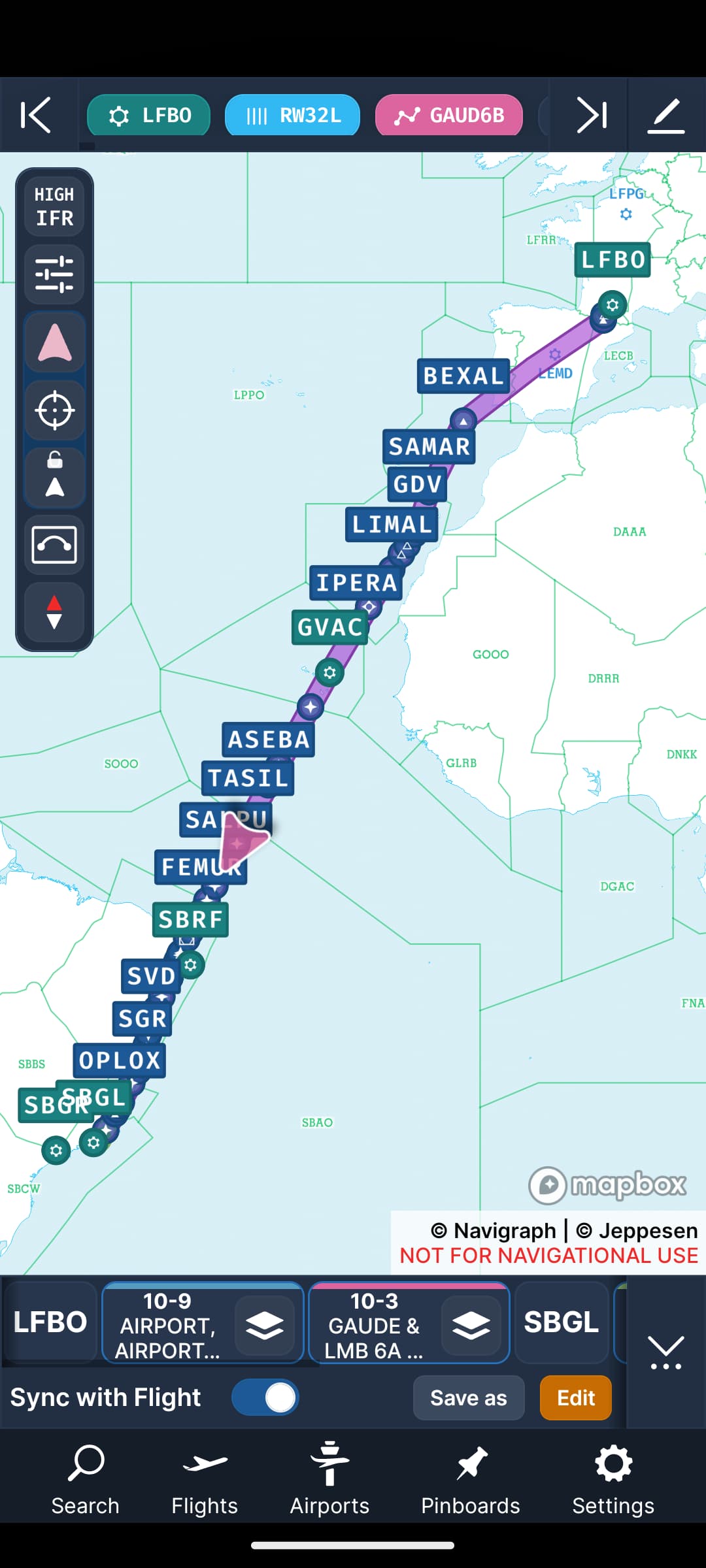
Task: Open the route edit pencil
Action: 666,116
